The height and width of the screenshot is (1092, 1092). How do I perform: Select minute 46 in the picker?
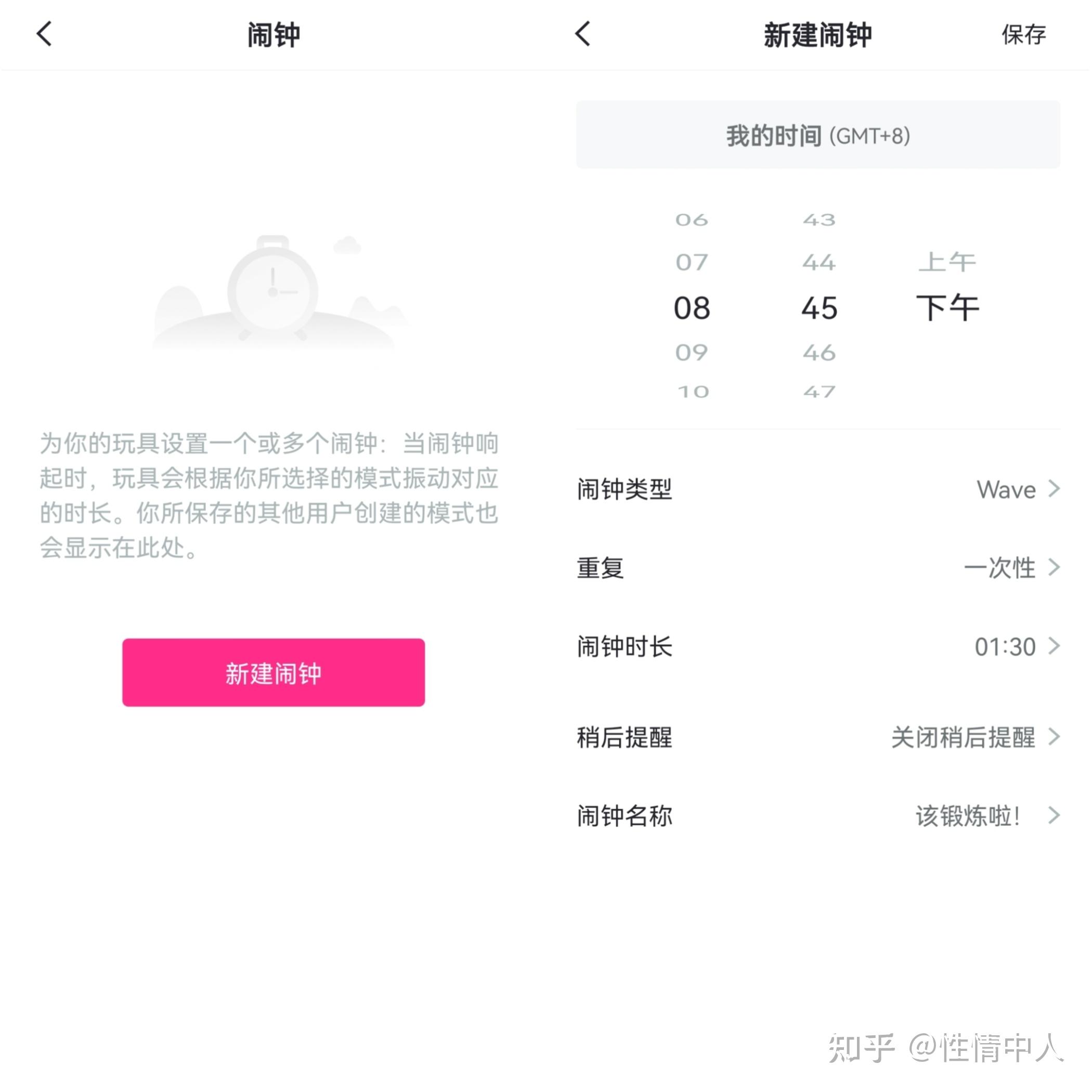[819, 353]
